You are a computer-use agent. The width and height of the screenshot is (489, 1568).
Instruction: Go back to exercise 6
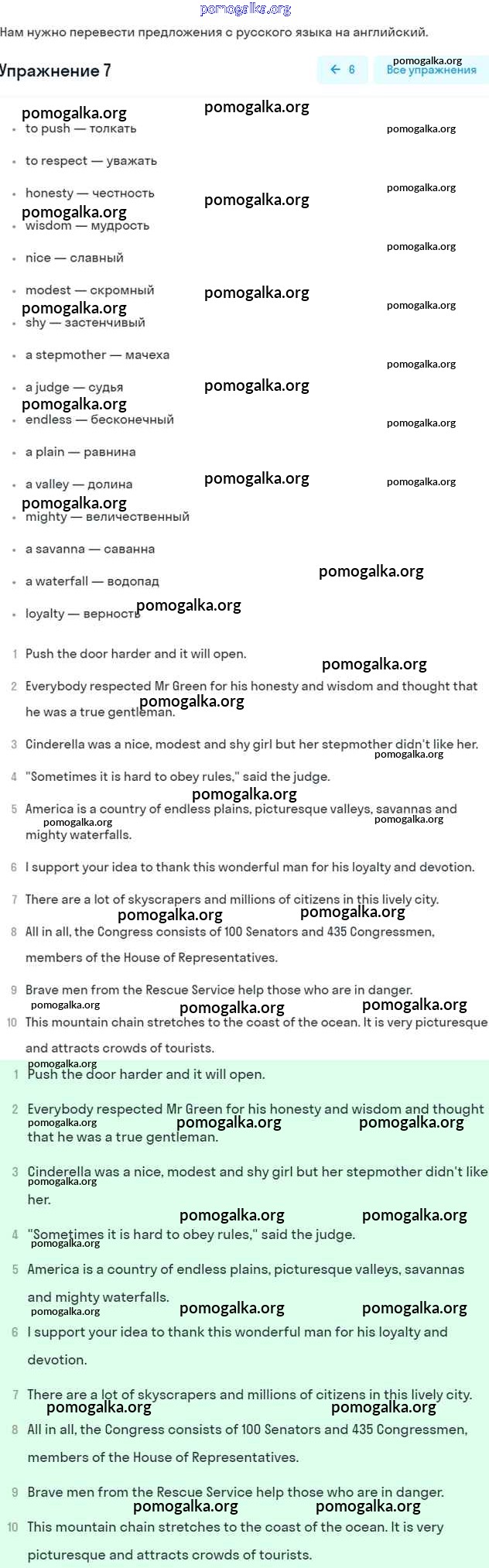(x=342, y=70)
